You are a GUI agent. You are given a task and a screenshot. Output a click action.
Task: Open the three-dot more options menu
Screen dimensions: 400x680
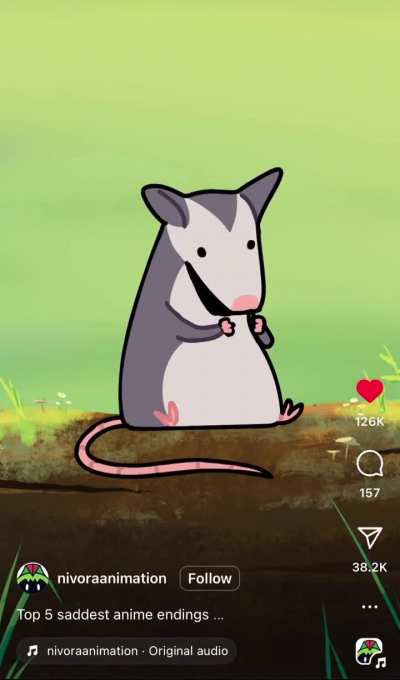click(x=370, y=607)
